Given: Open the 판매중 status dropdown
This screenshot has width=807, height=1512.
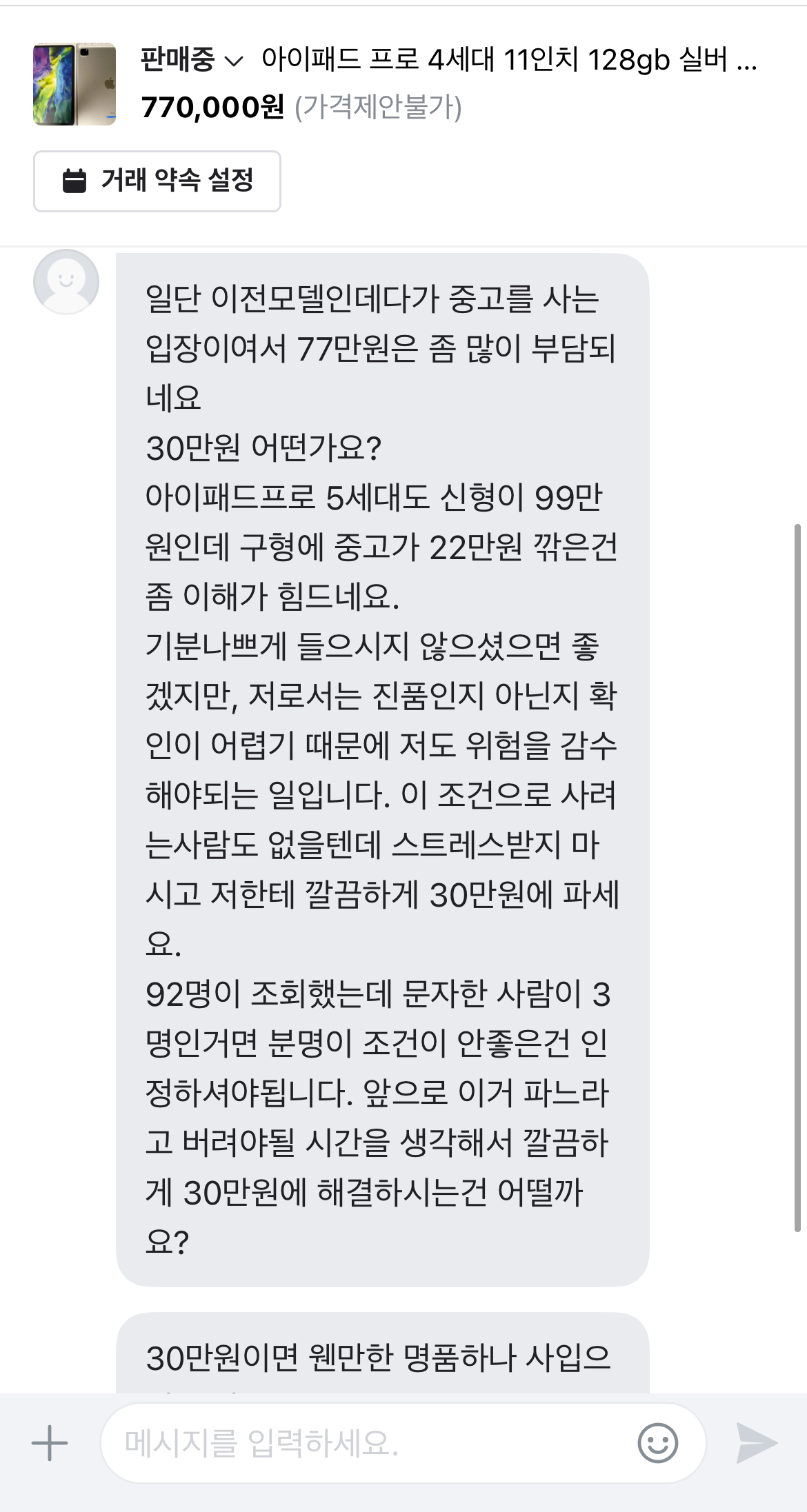Looking at the screenshot, I should click(x=192, y=61).
